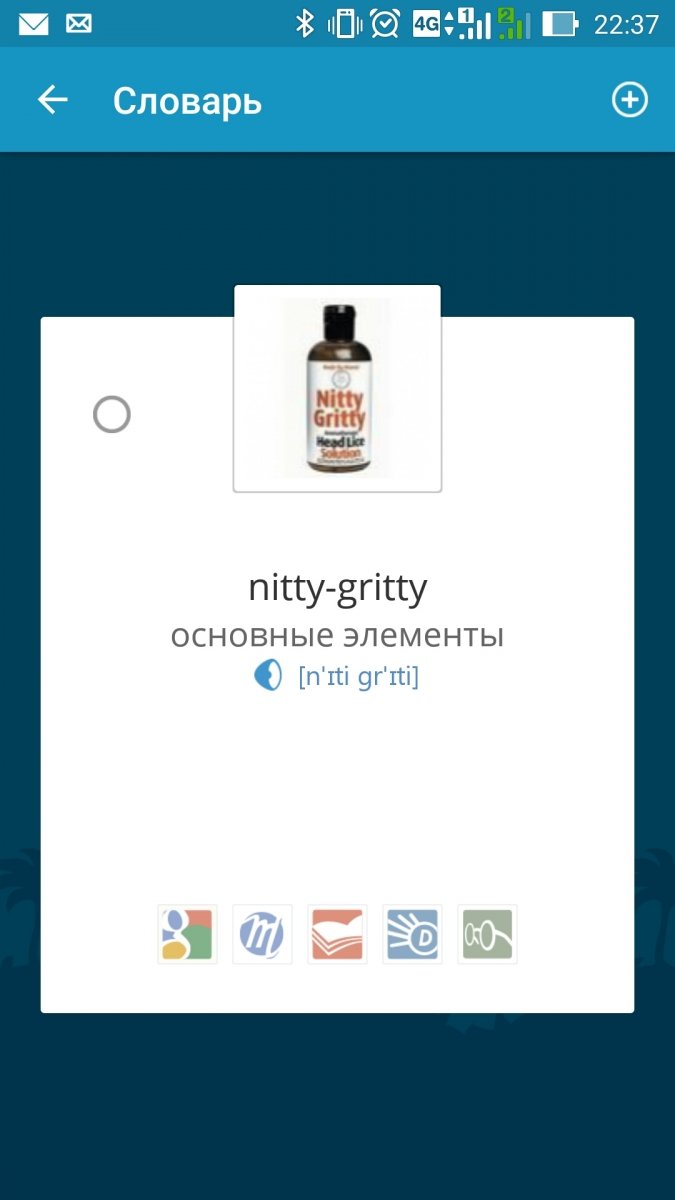
Task: Open the green horn dictionary icon
Action: pos(487,934)
